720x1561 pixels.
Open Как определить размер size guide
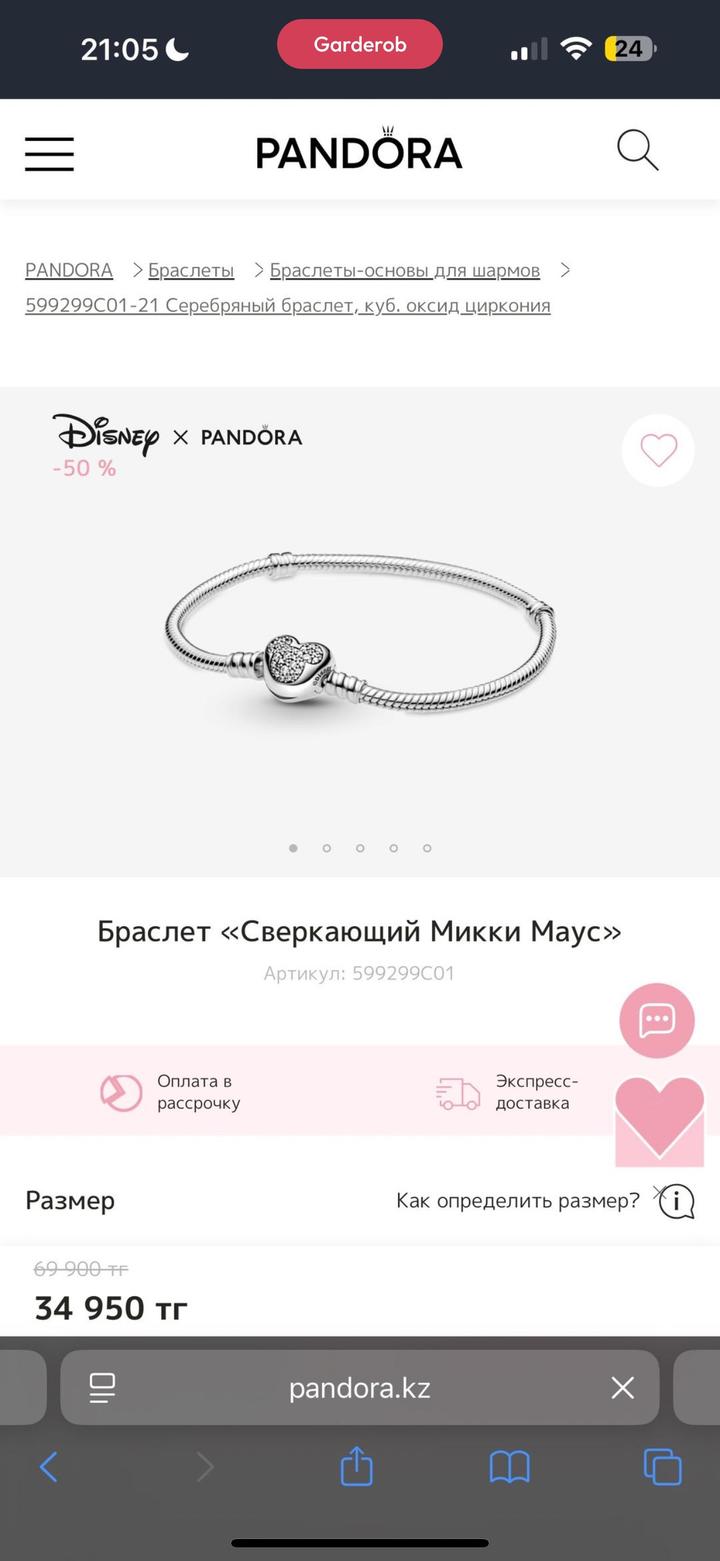click(517, 1200)
